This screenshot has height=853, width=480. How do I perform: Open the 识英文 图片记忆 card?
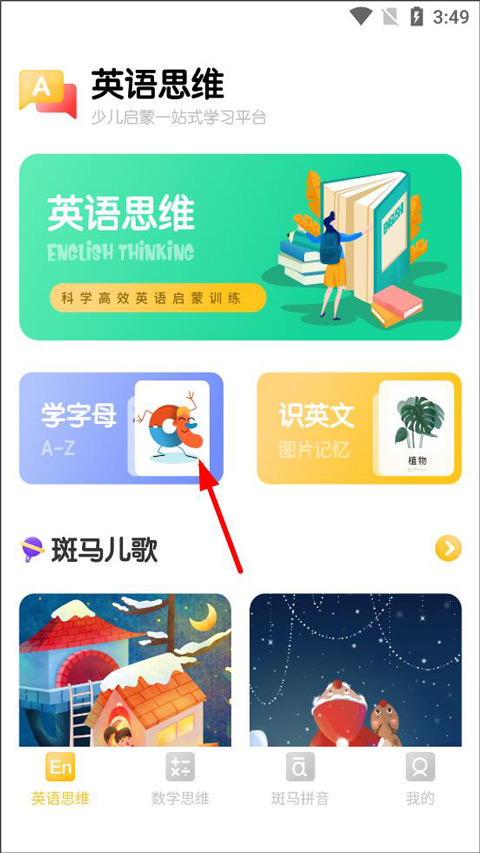click(x=359, y=428)
